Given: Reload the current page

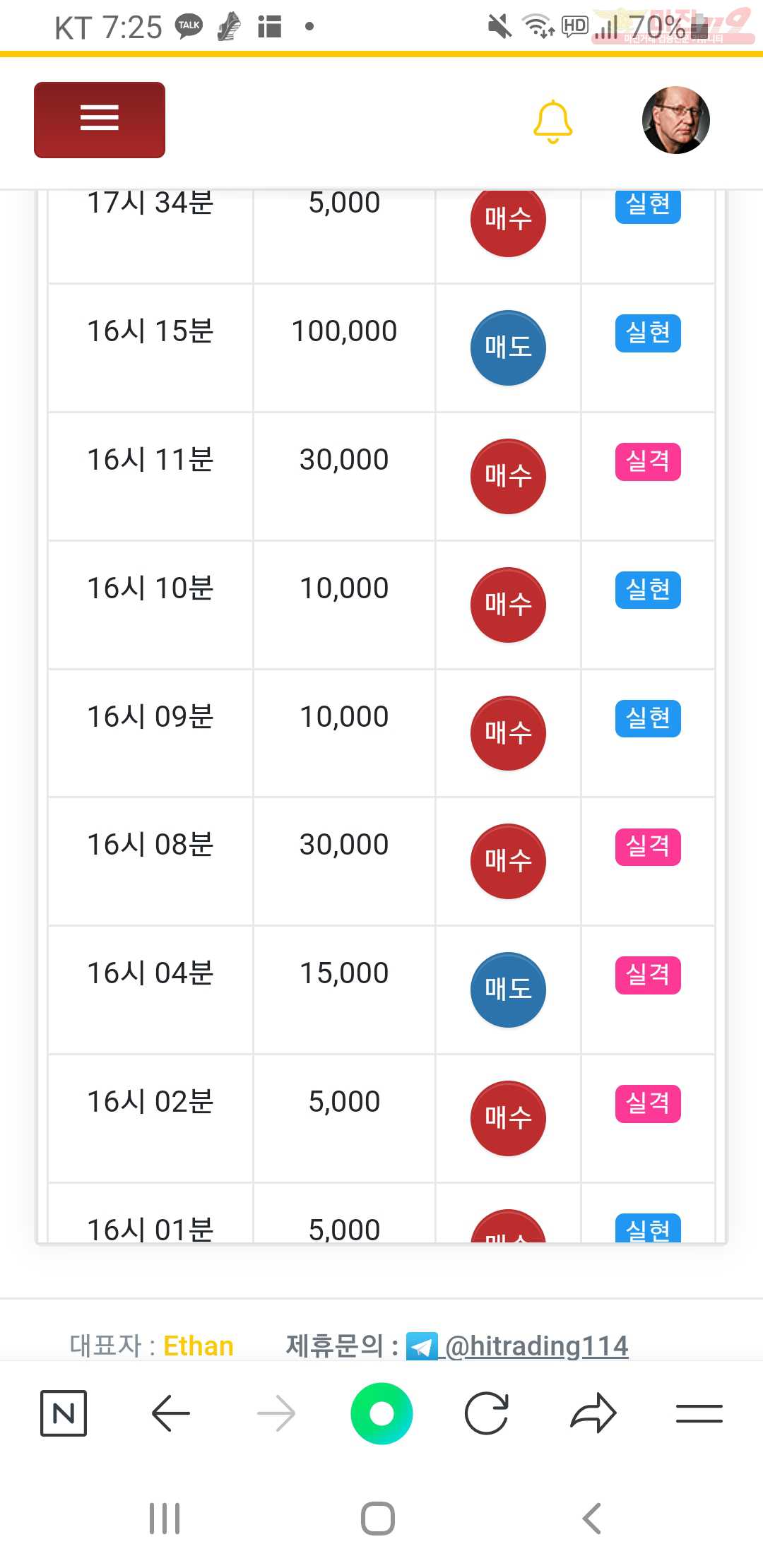Looking at the screenshot, I should coord(487,1413).
